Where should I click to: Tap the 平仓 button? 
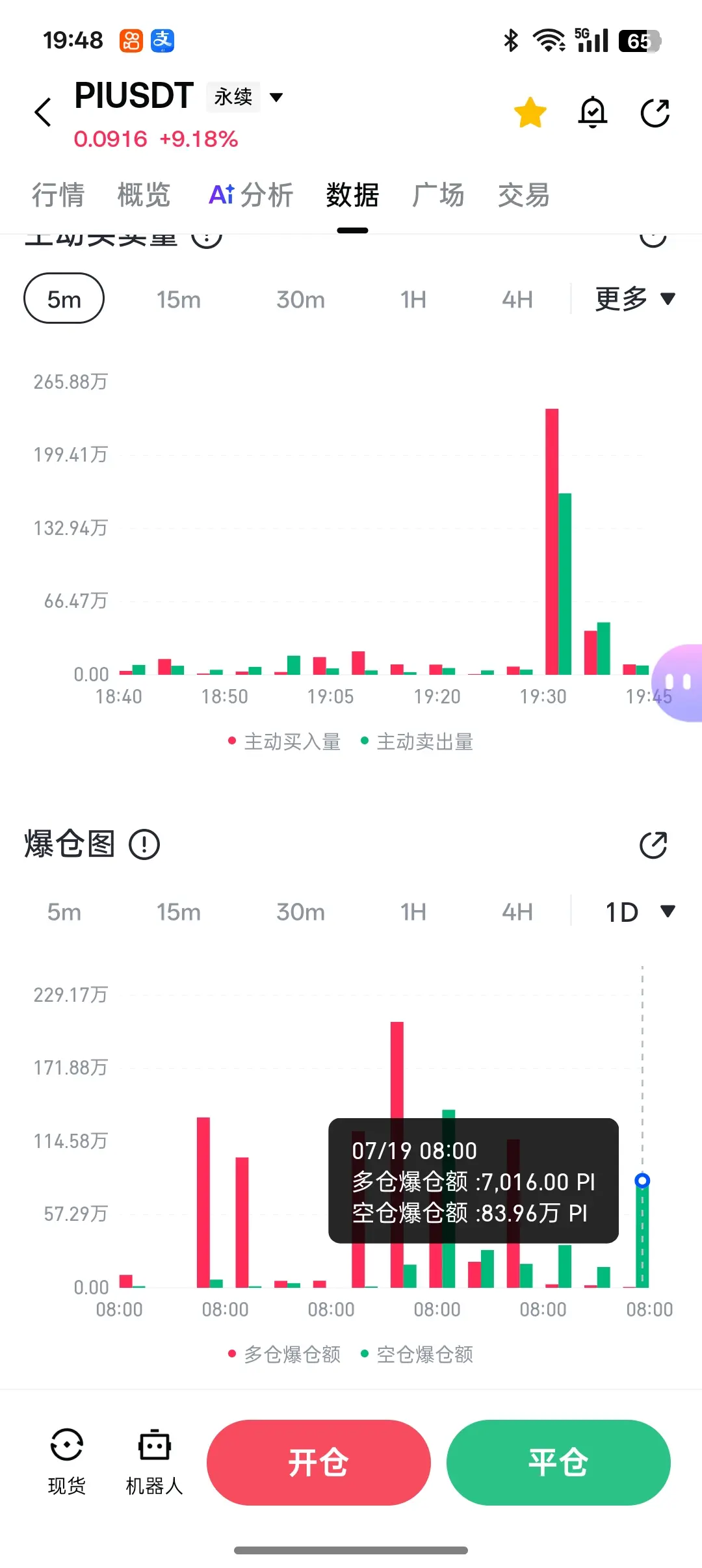[x=558, y=1463]
